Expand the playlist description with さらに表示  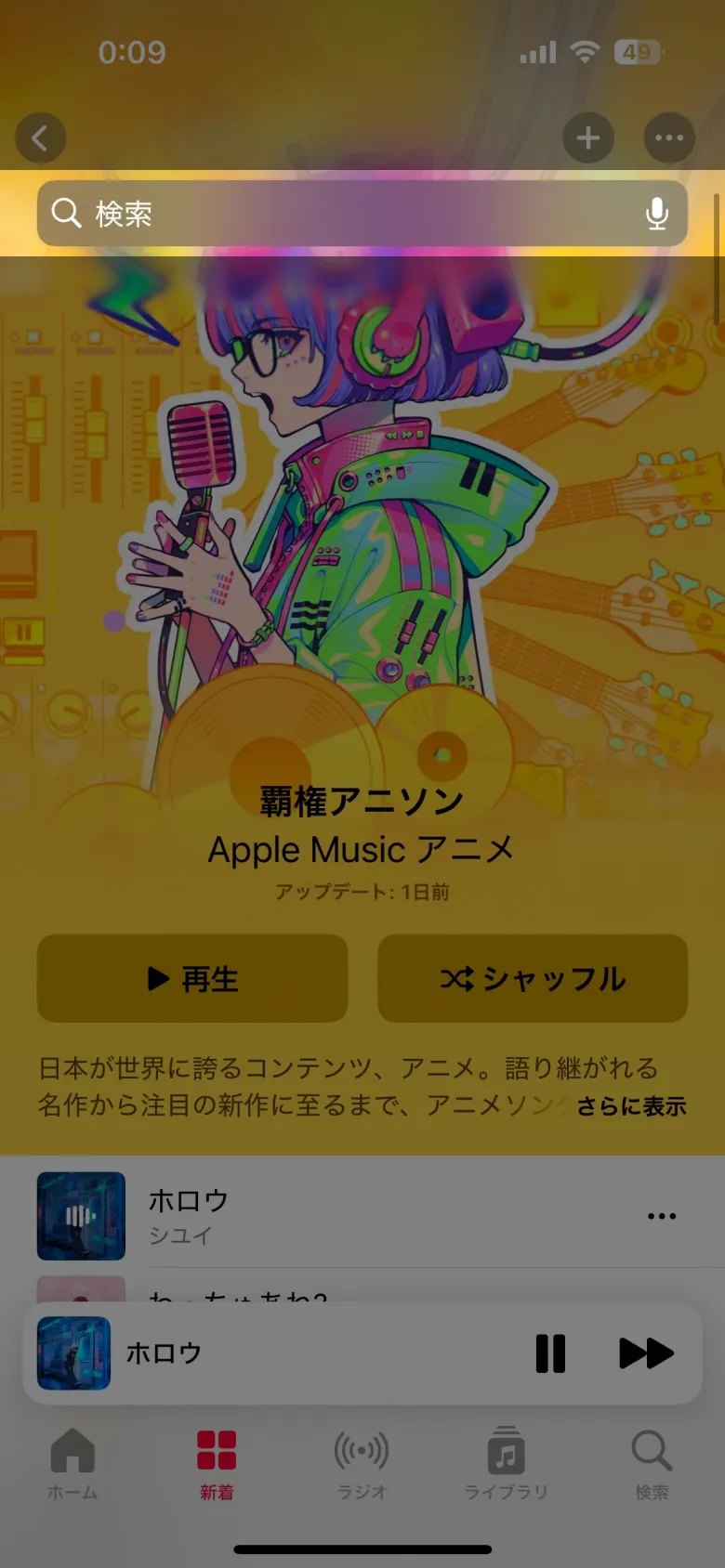631,1106
